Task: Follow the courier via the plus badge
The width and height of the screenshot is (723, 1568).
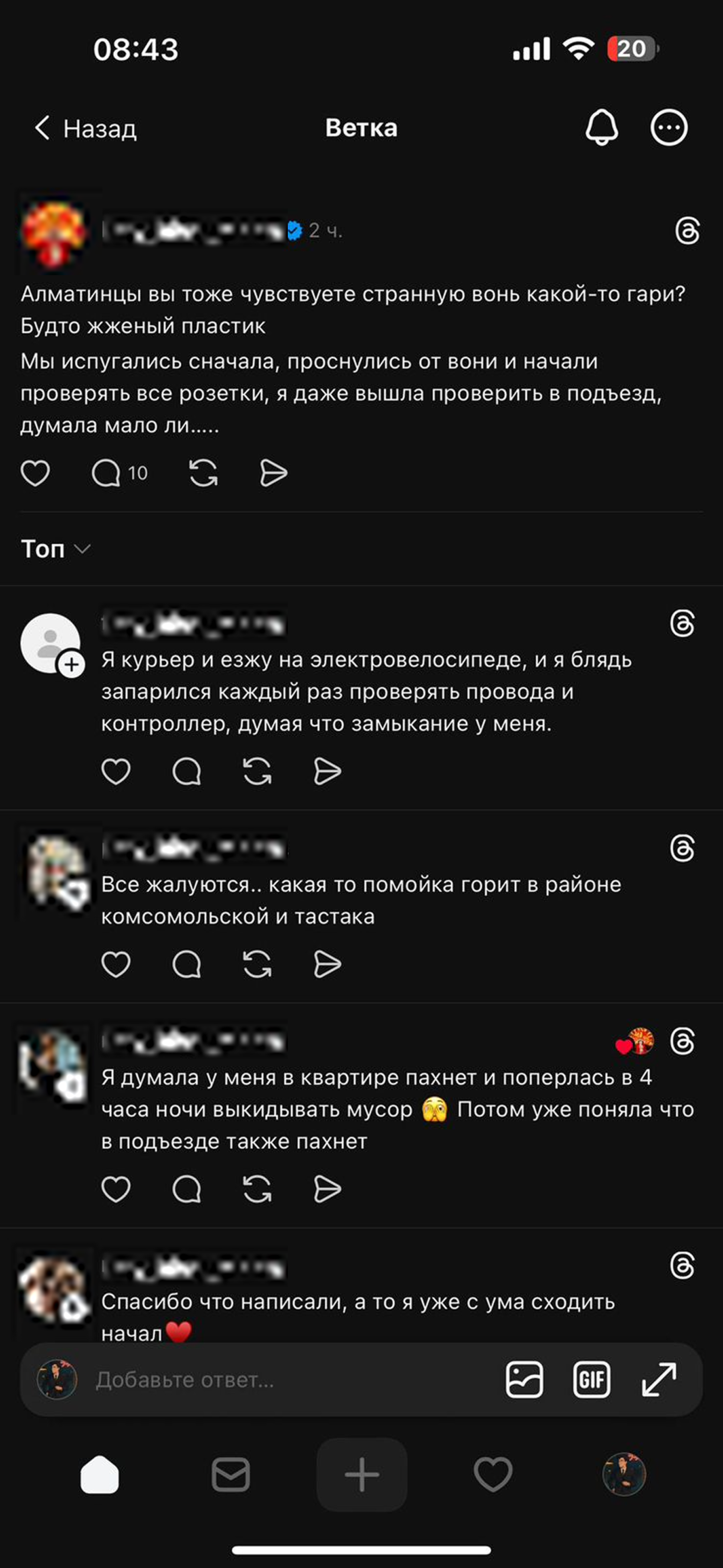Action: pos(71,665)
